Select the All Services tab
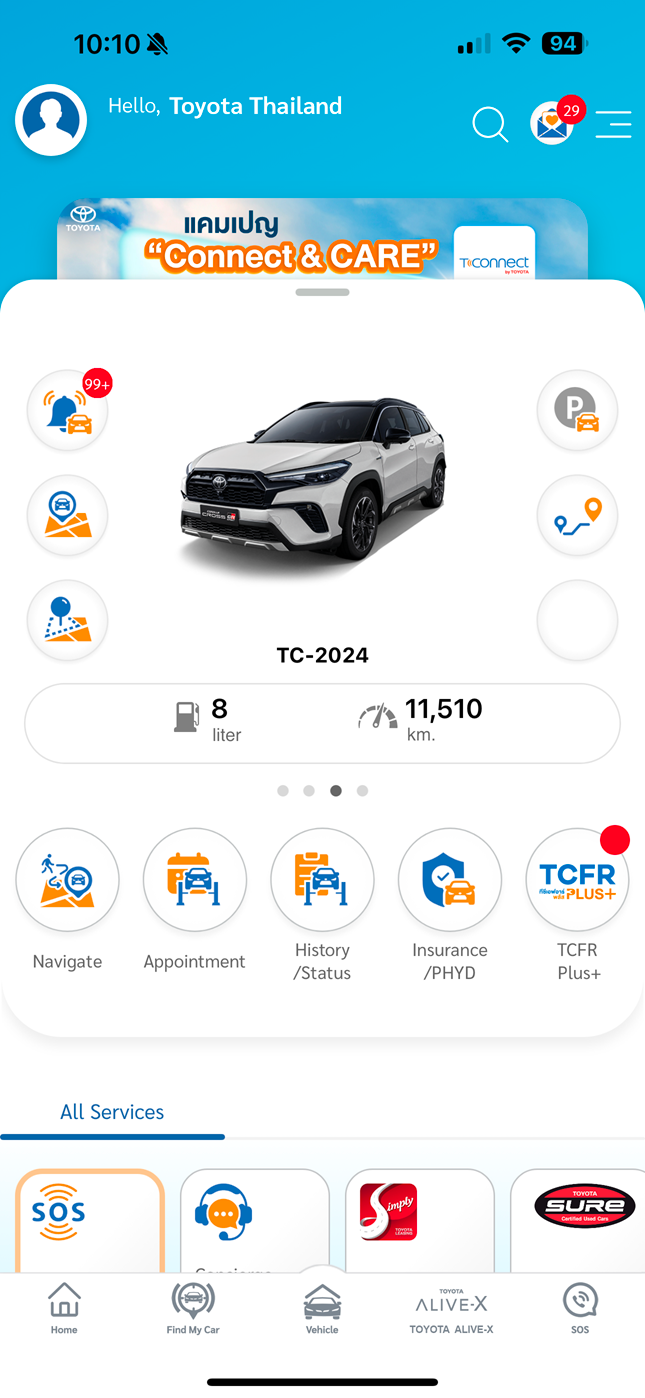645x1398 pixels. pos(112,1112)
